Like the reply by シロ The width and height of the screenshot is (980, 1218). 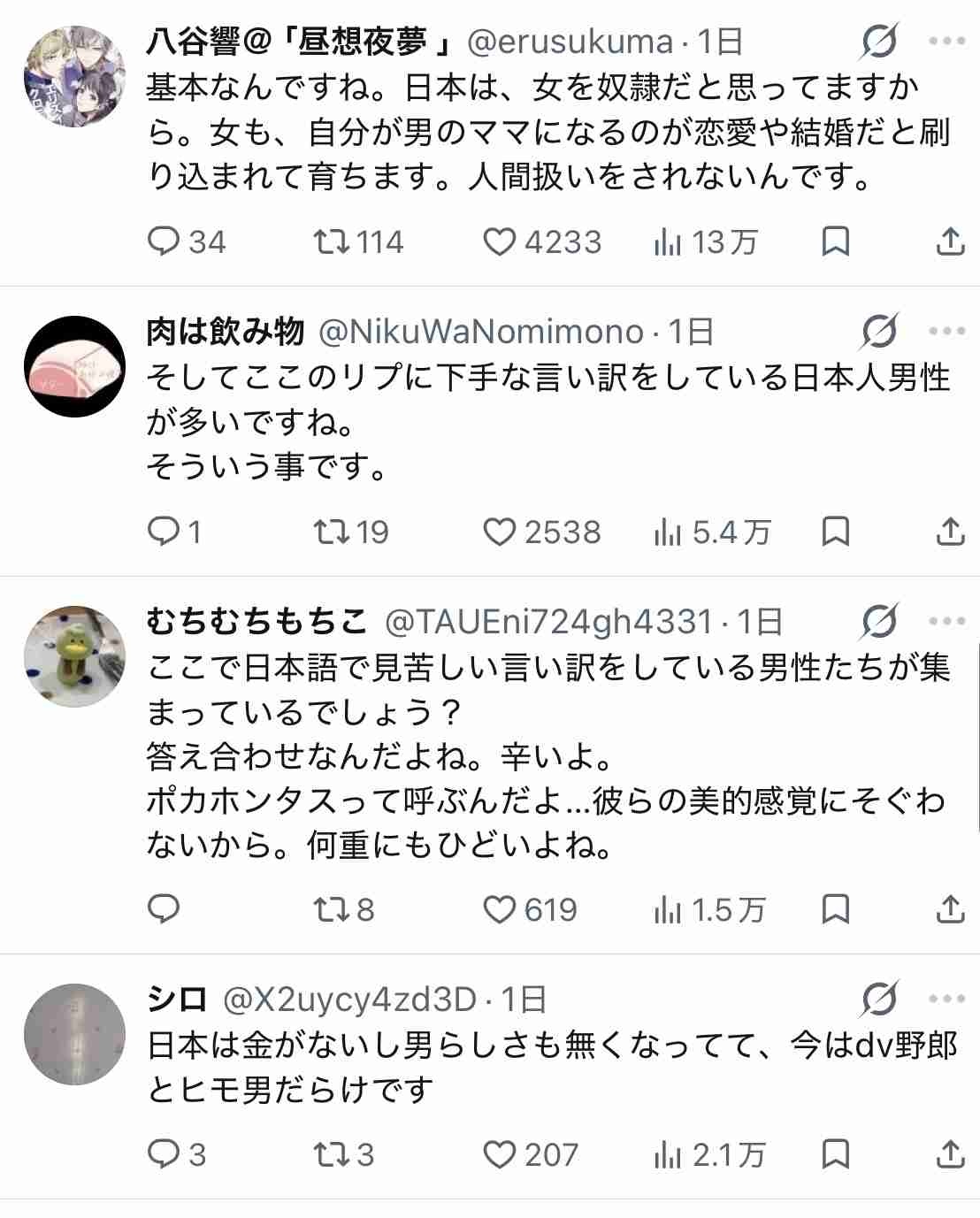point(500,1154)
